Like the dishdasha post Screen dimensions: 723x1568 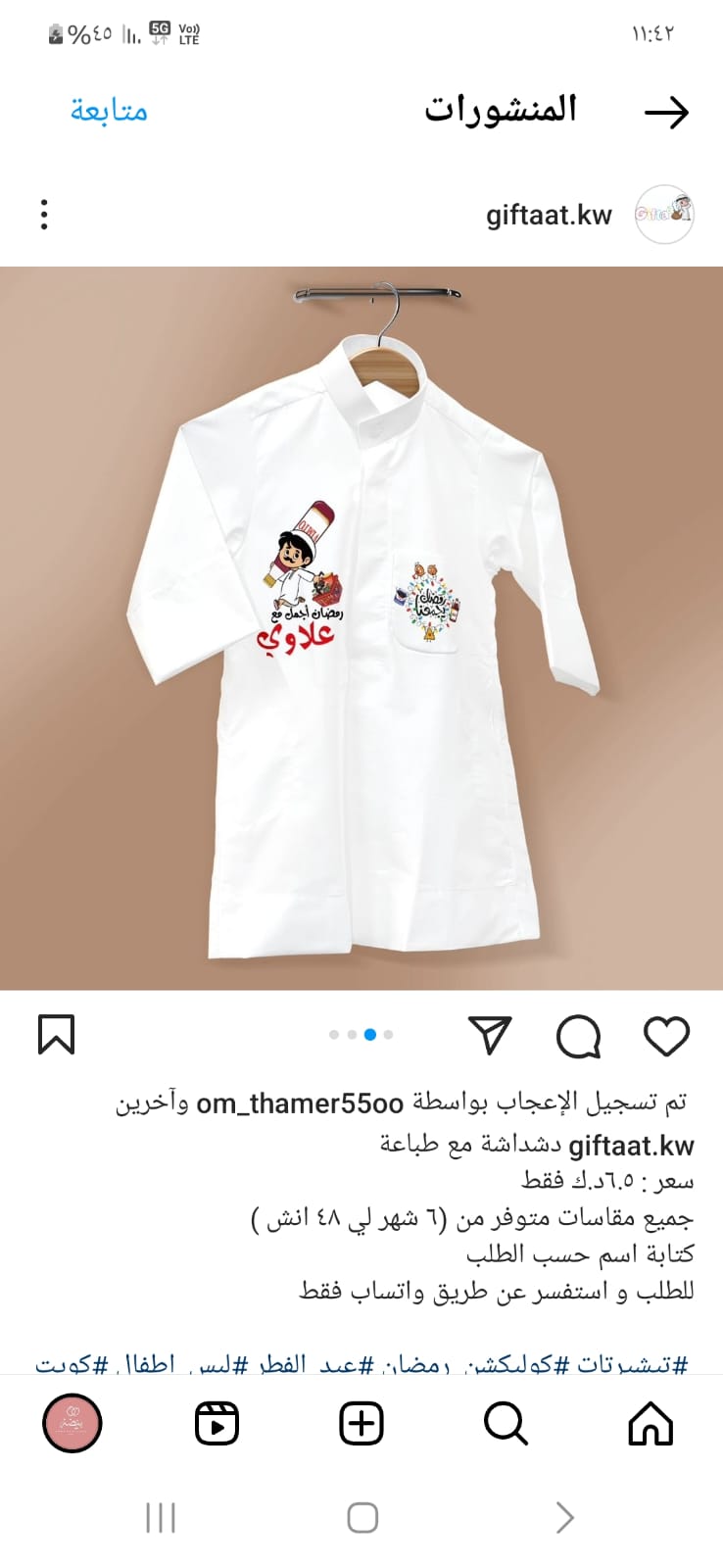click(x=666, y=1036)
